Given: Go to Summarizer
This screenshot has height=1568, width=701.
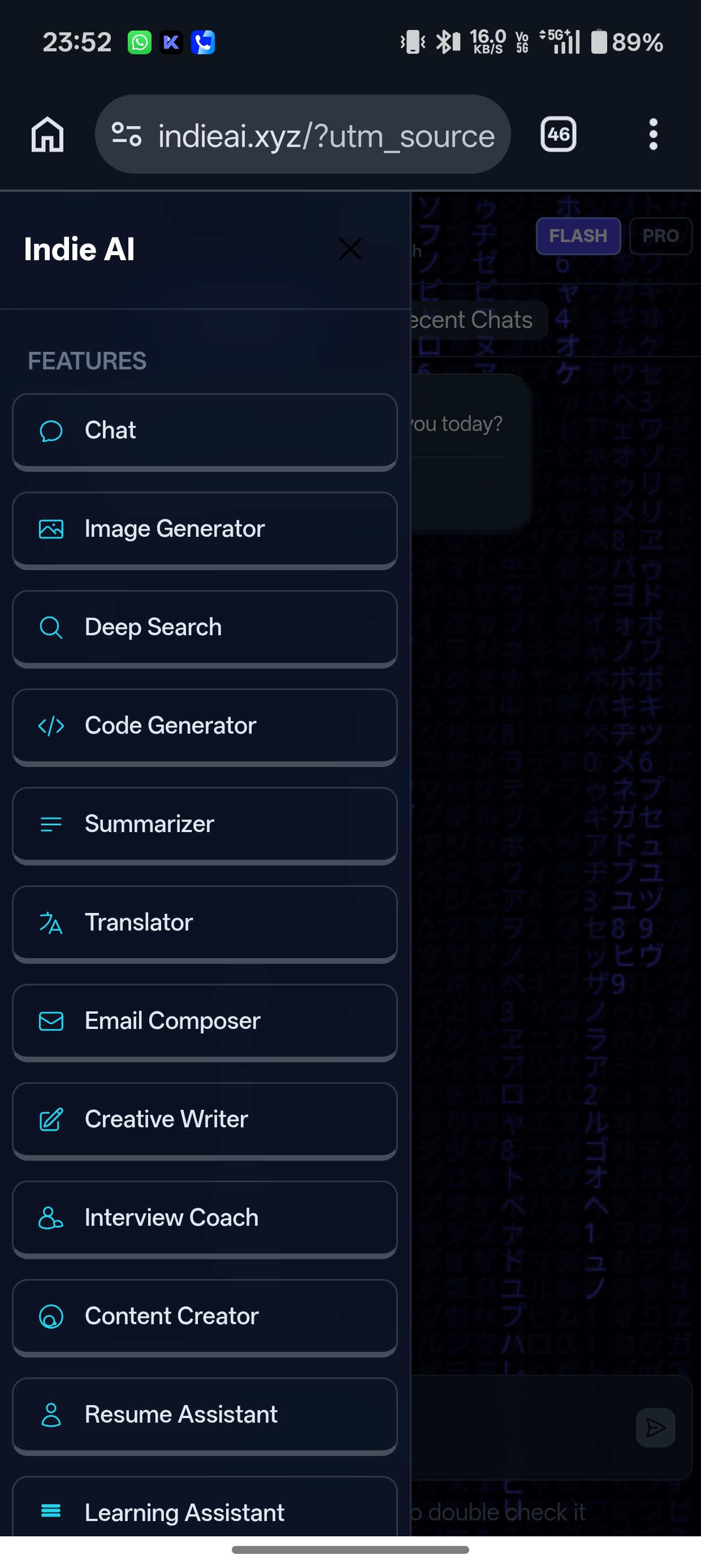Looking at the screenshot, I should 205,824.
